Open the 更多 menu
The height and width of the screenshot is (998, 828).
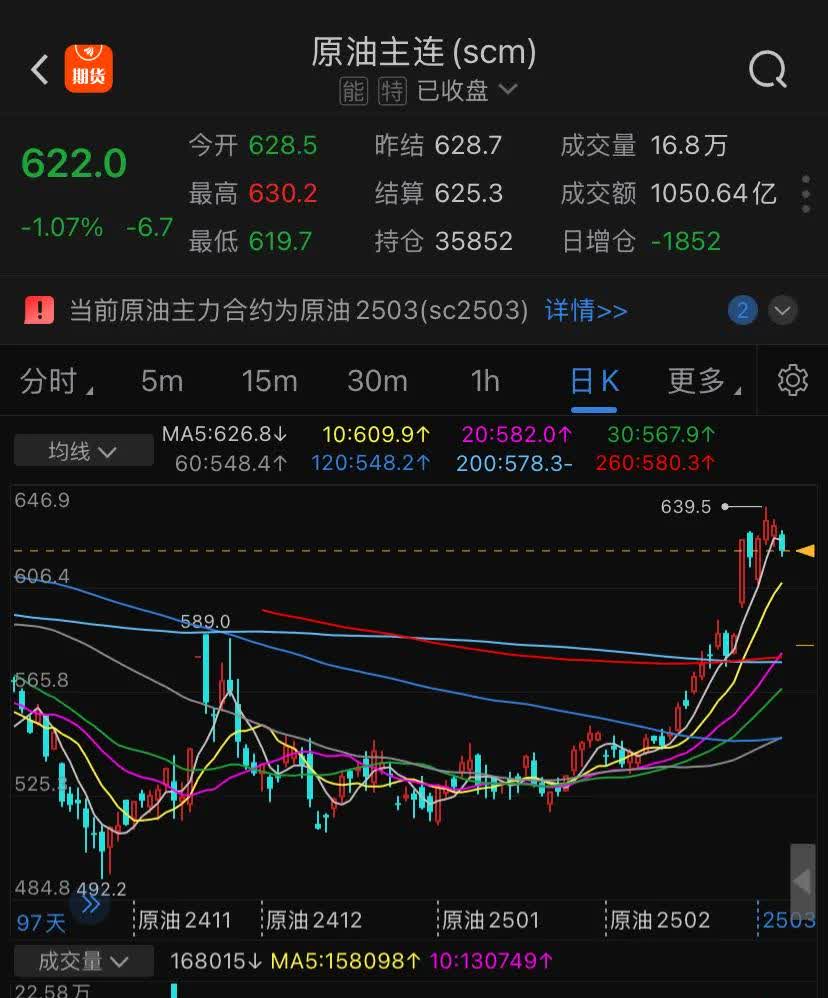click(x=699, y=380)
